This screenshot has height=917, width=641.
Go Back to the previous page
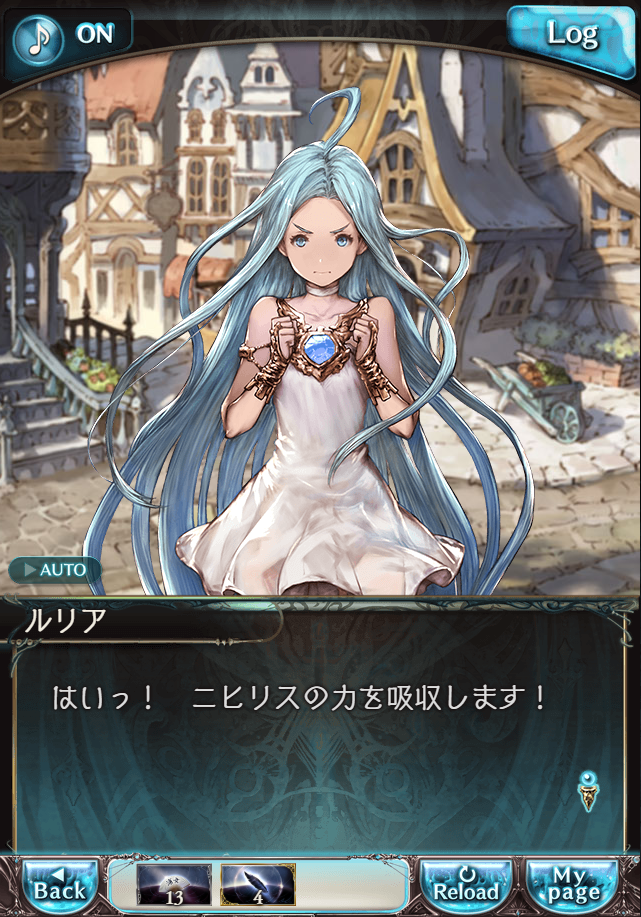click(x=60, y=883)
